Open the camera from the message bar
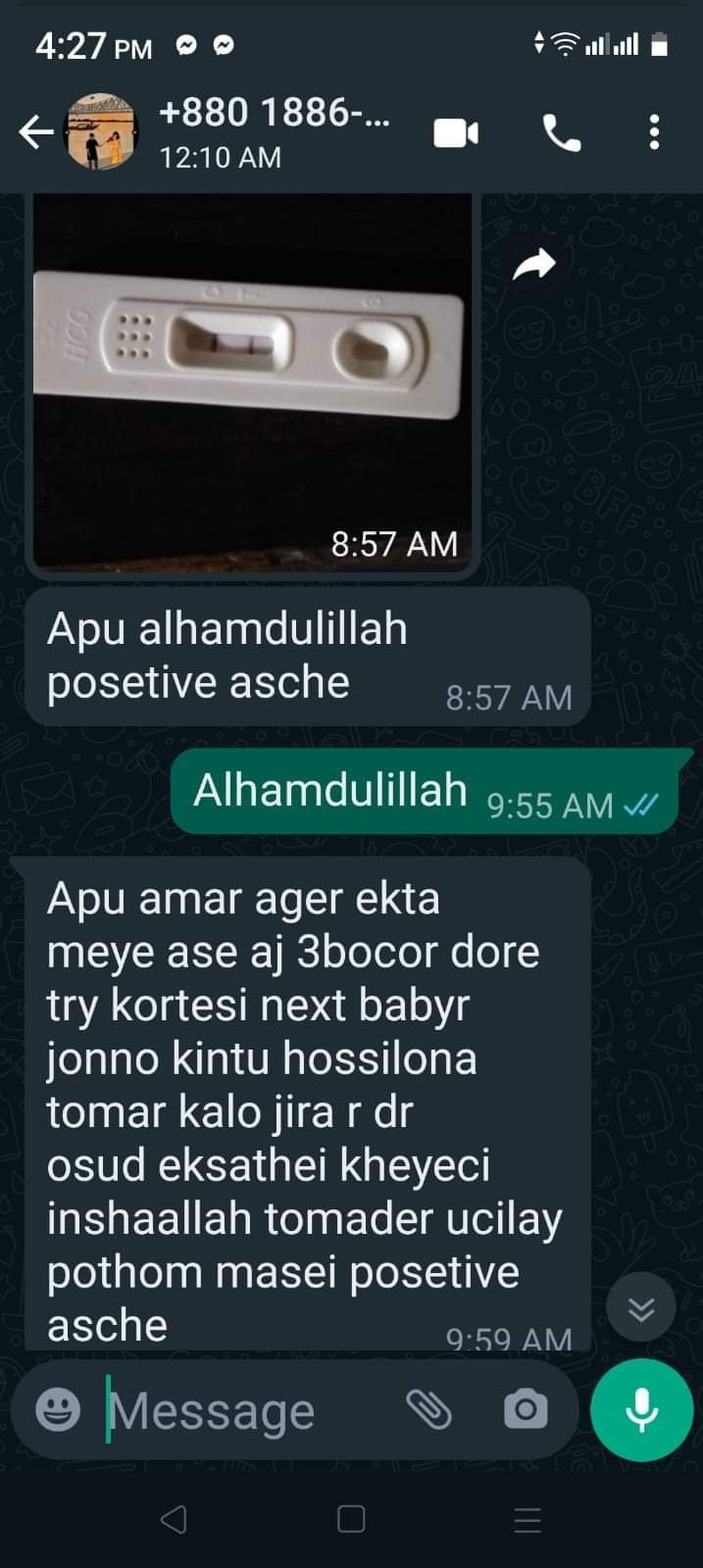The width and height of the screenshot is (703, 1568). pyautogui.click(x=526, y=1410)
